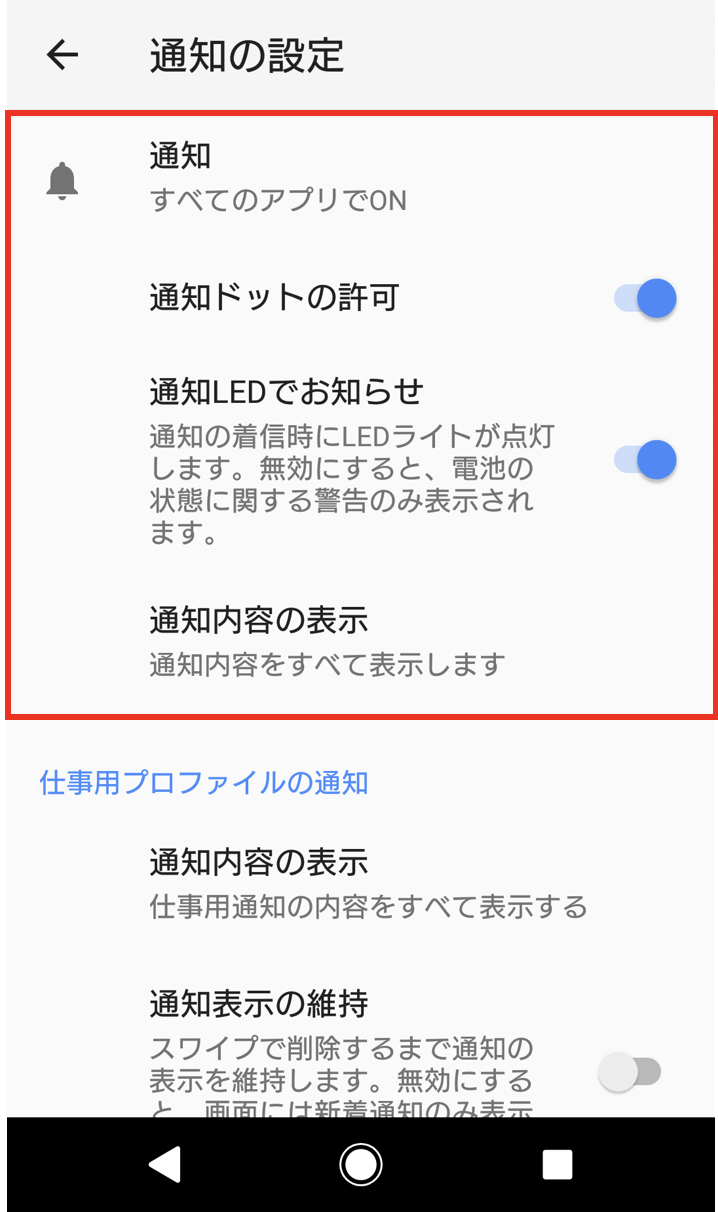Tap the system home button
Image resolution: width=718 pixels, height=1212 pixels.
tap(360, 1164)
